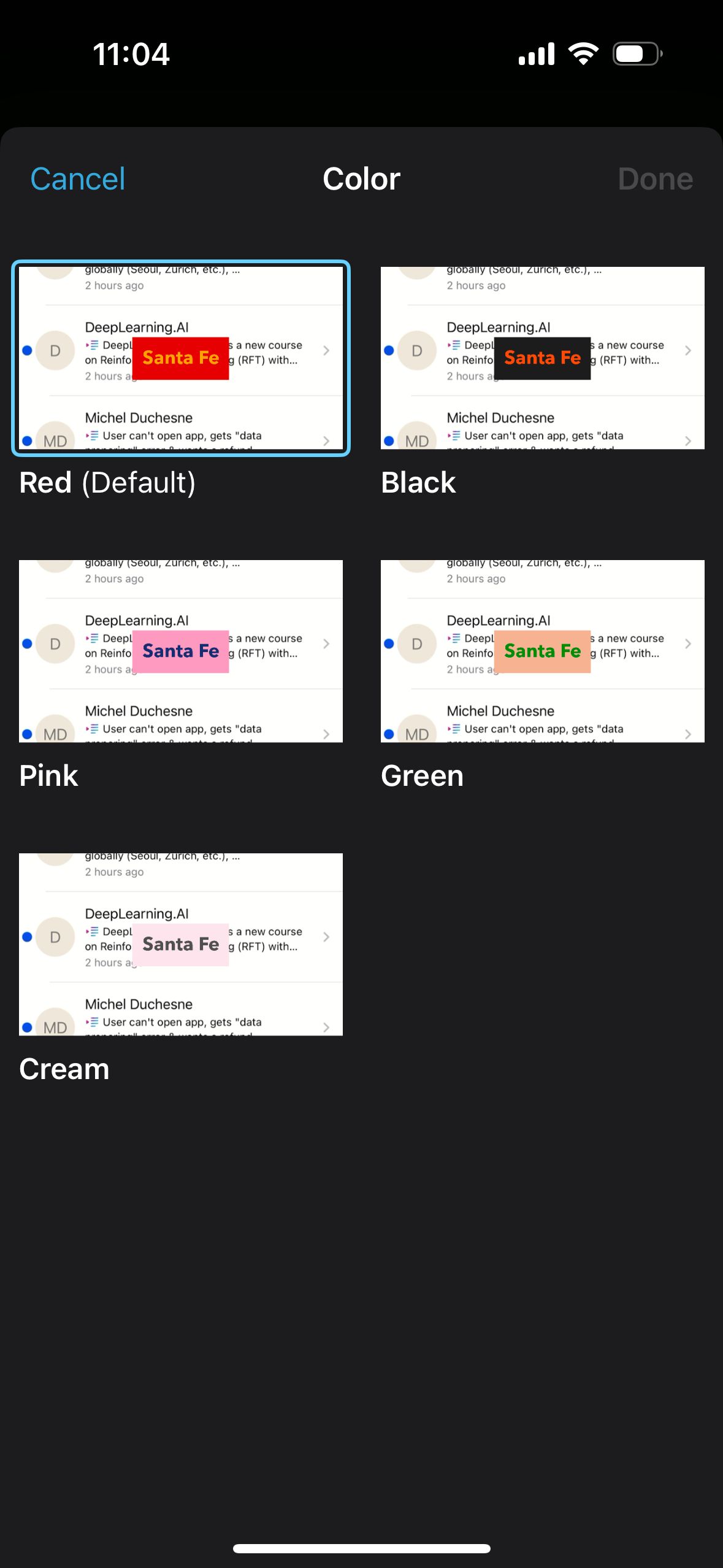
Task: Choose the Black color theme
Action: [x=542, y=358]
